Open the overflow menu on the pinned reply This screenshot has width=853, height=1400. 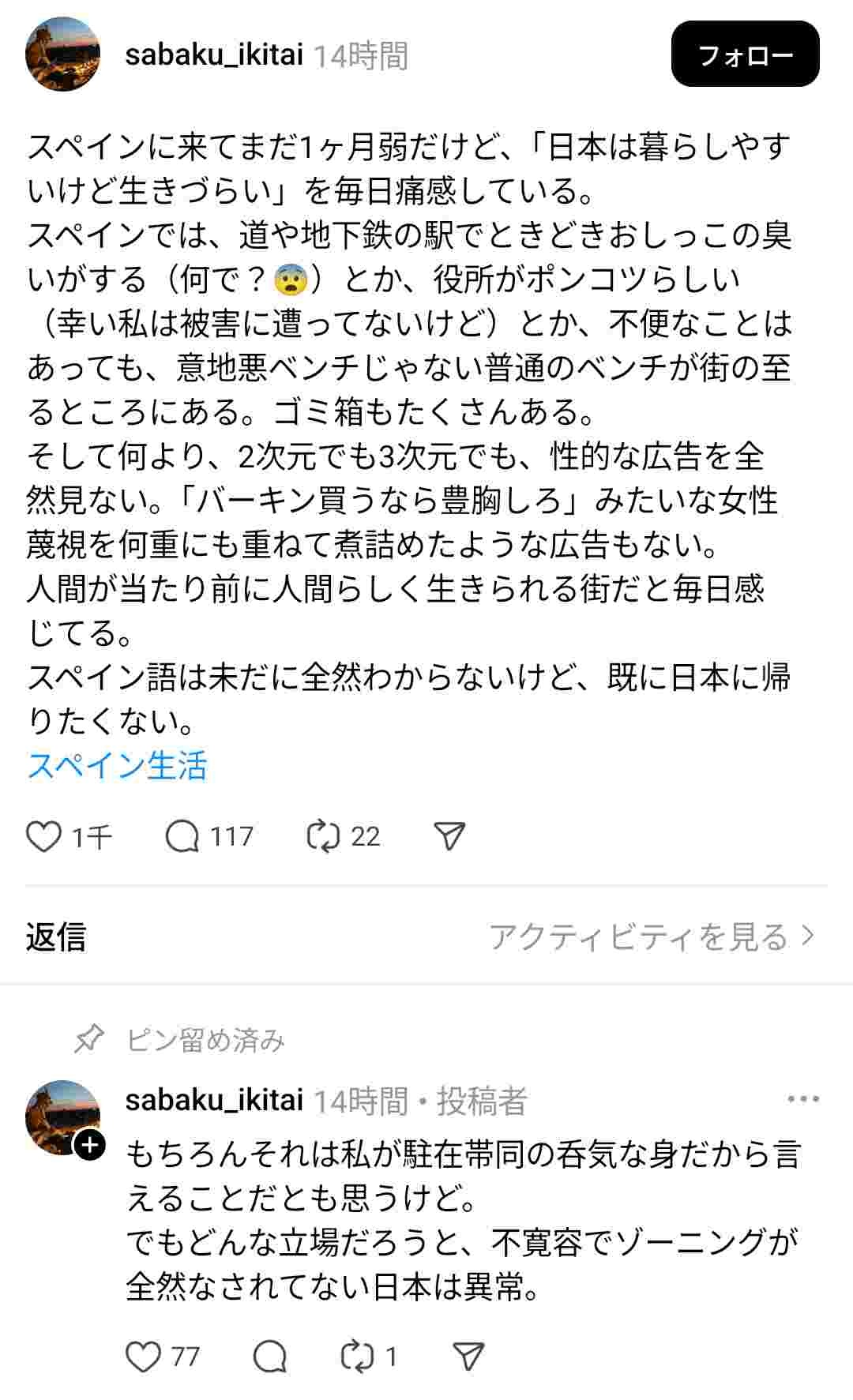803,1099
